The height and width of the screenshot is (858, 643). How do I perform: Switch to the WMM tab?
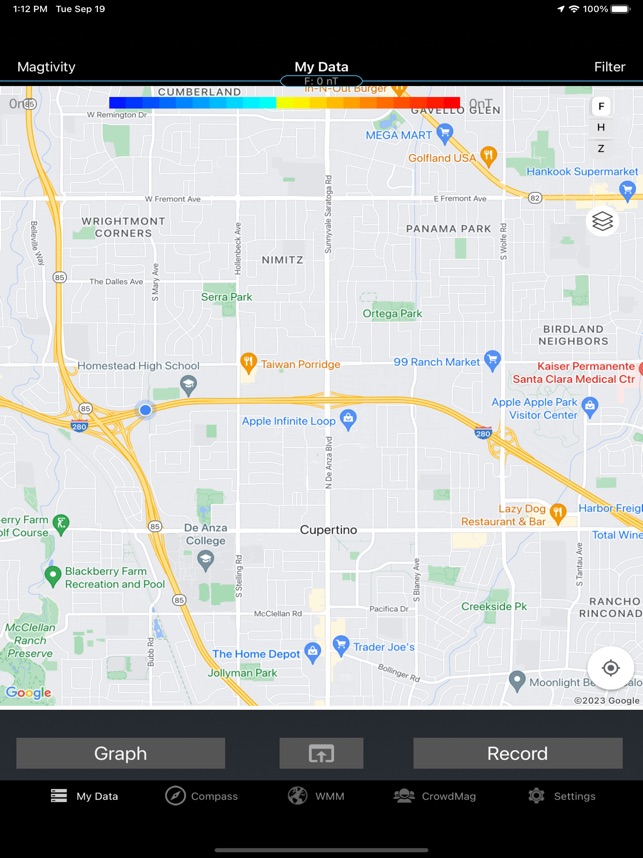[x=316, y=796]
